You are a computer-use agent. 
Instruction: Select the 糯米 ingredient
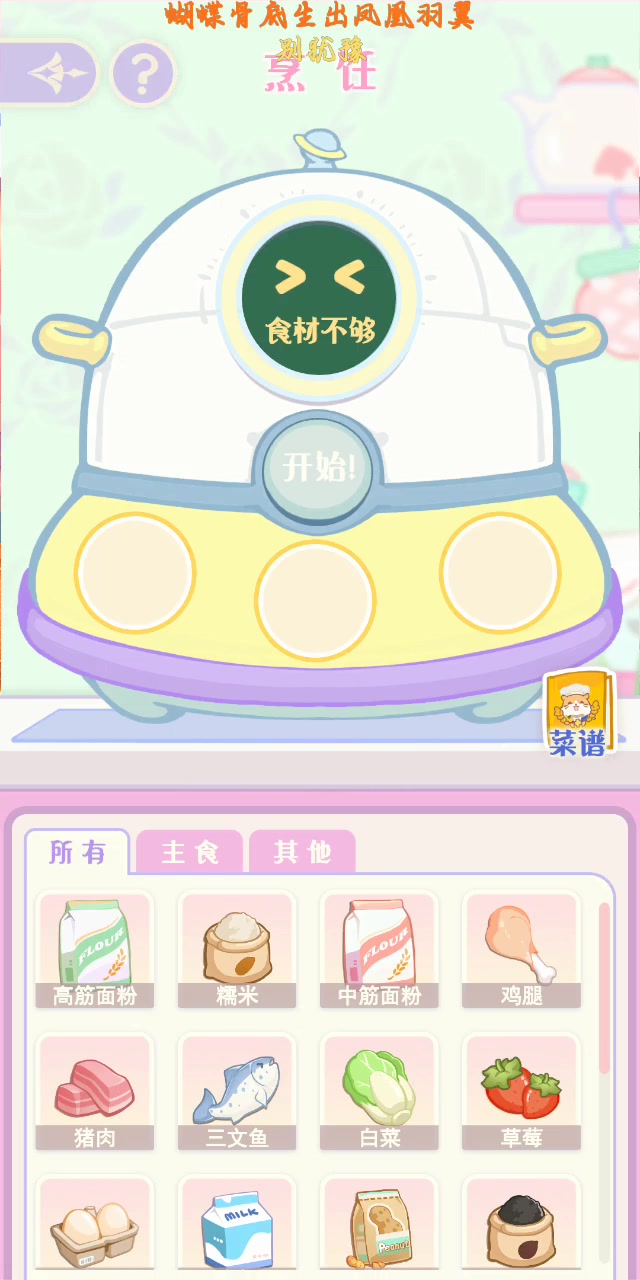pyautogui.click(x=237, y=950)
